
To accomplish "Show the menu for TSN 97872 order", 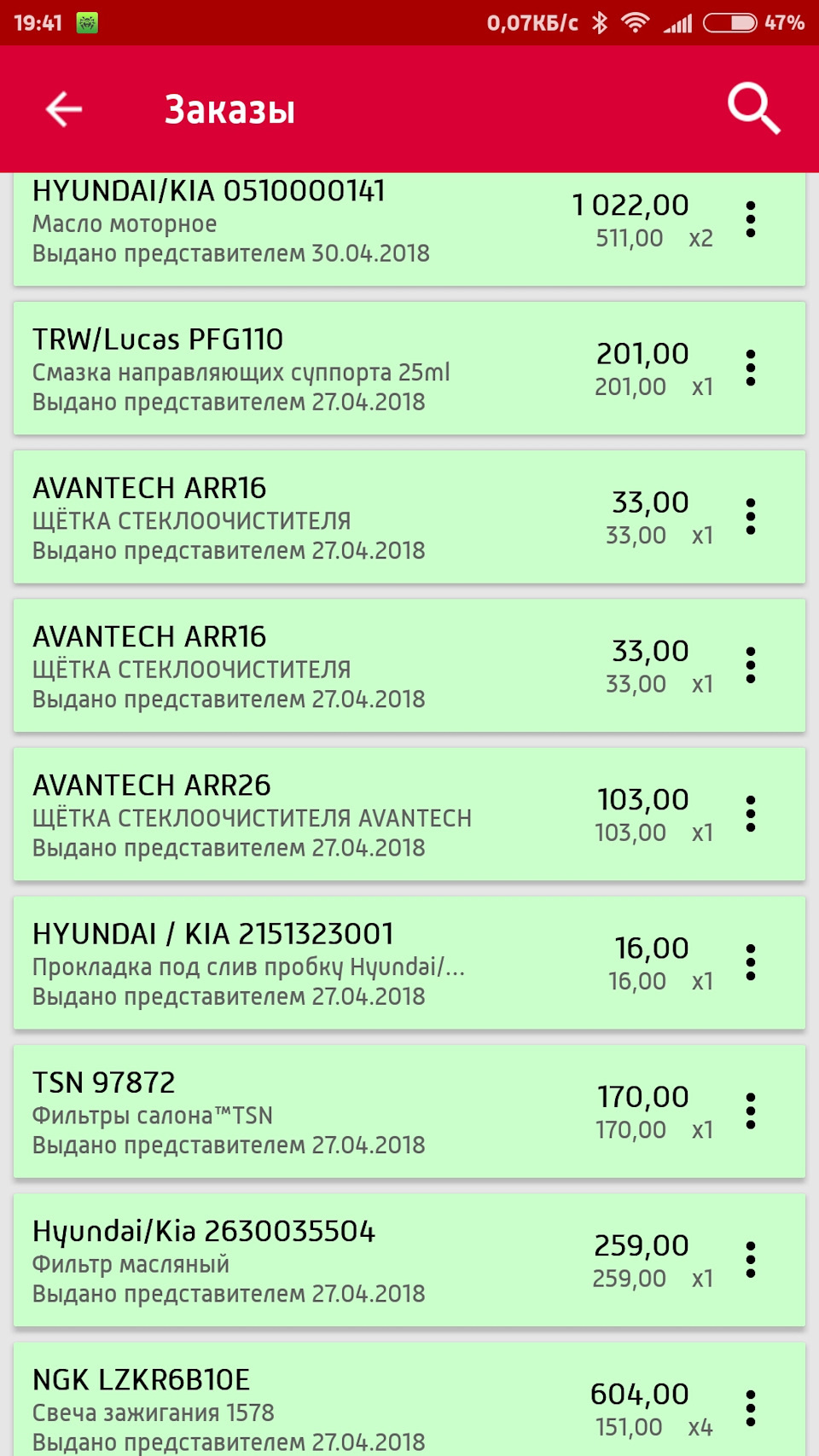I will [x=751, y=1111].
